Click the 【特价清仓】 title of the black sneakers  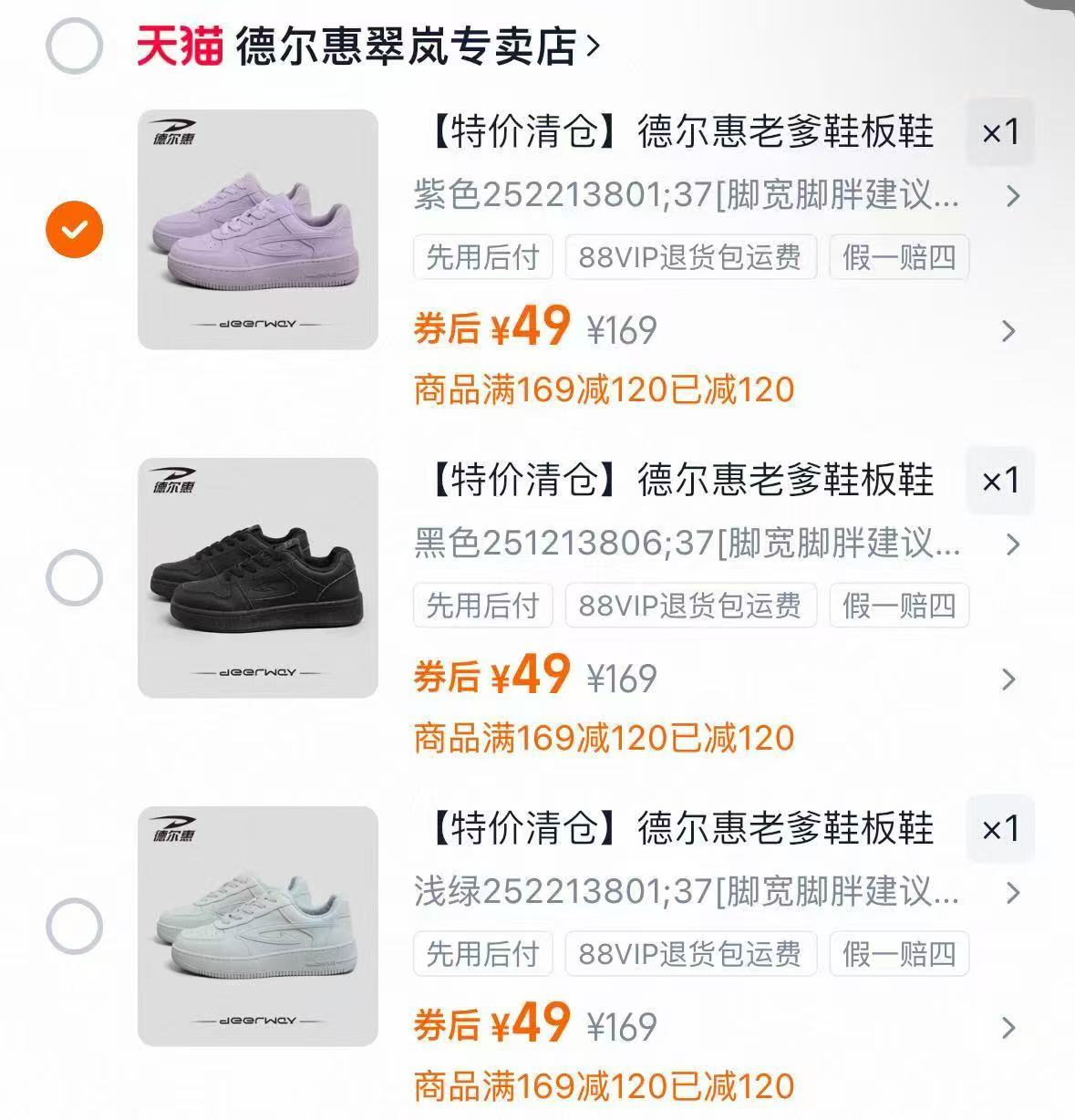679,480
